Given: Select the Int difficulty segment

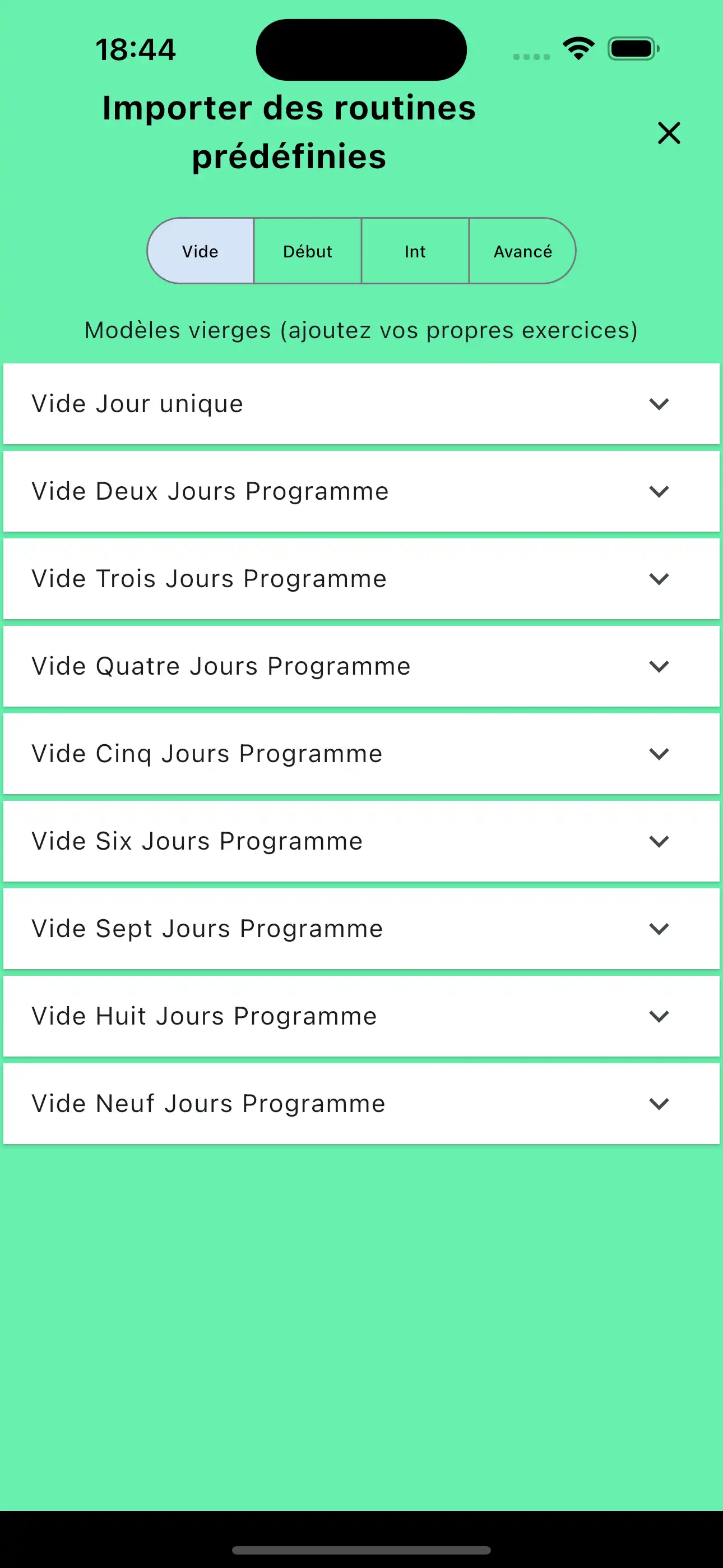Looking at the screenshot, I should 415,251.
